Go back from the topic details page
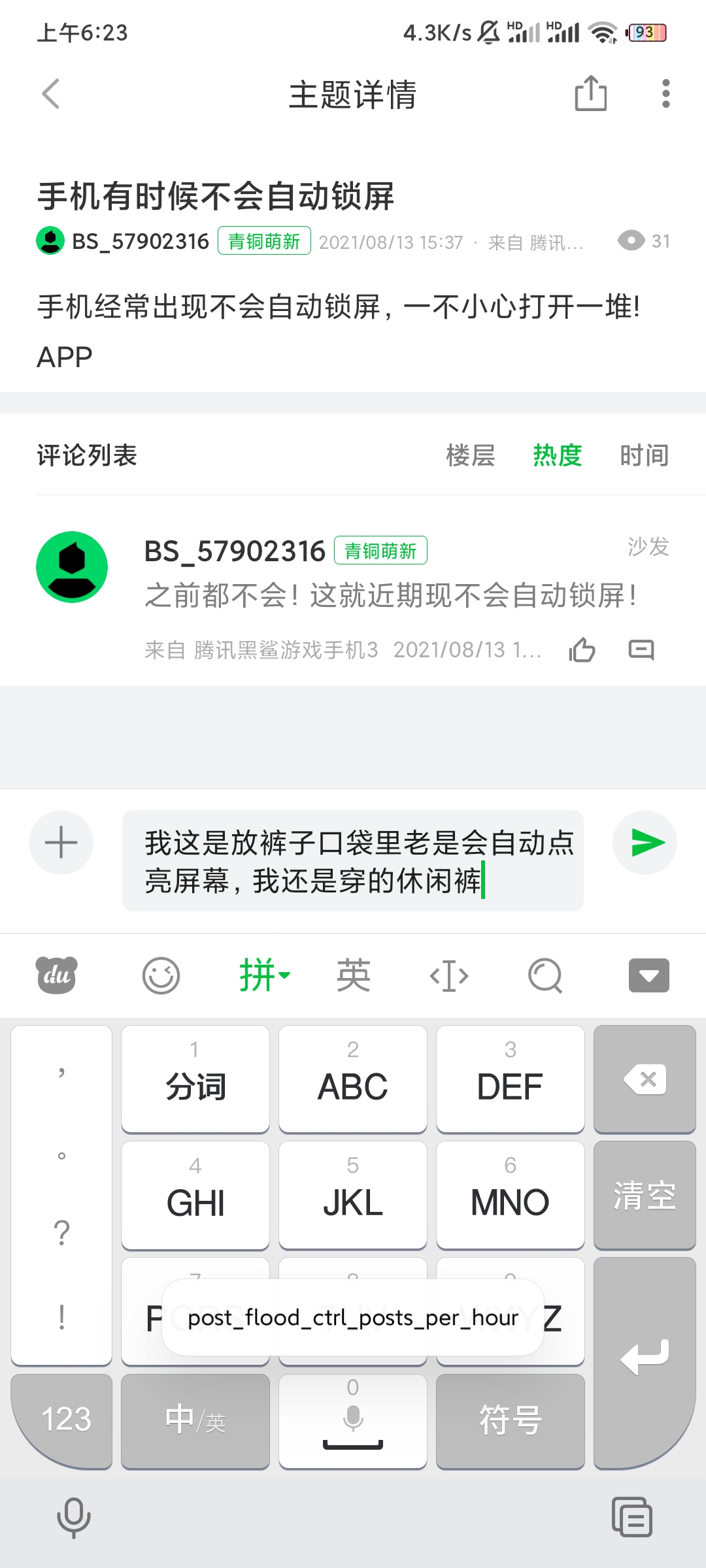Viewport: 706px width, 1568px height. click(51, 94)
